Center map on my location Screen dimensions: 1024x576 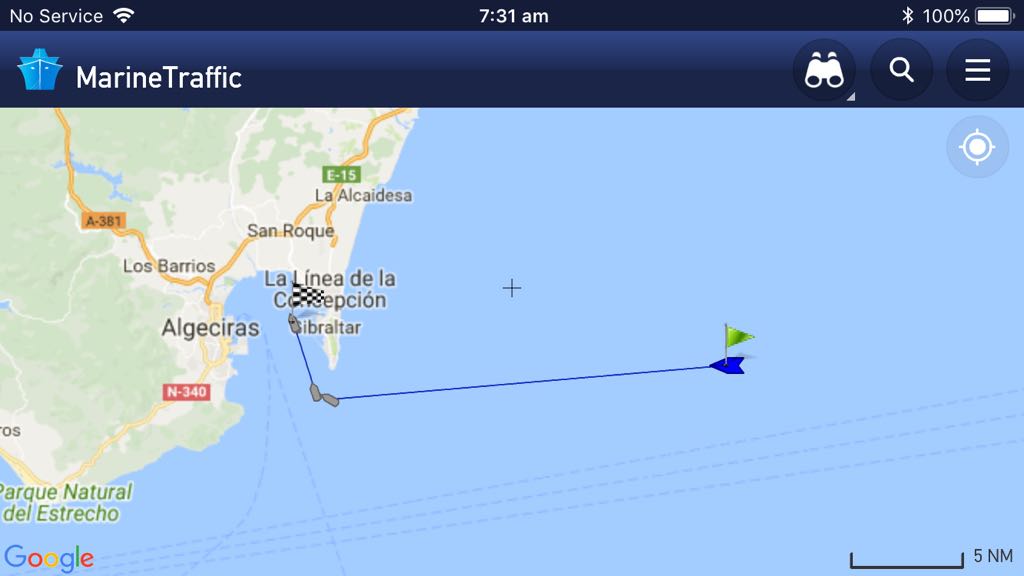tap(977, 148)
